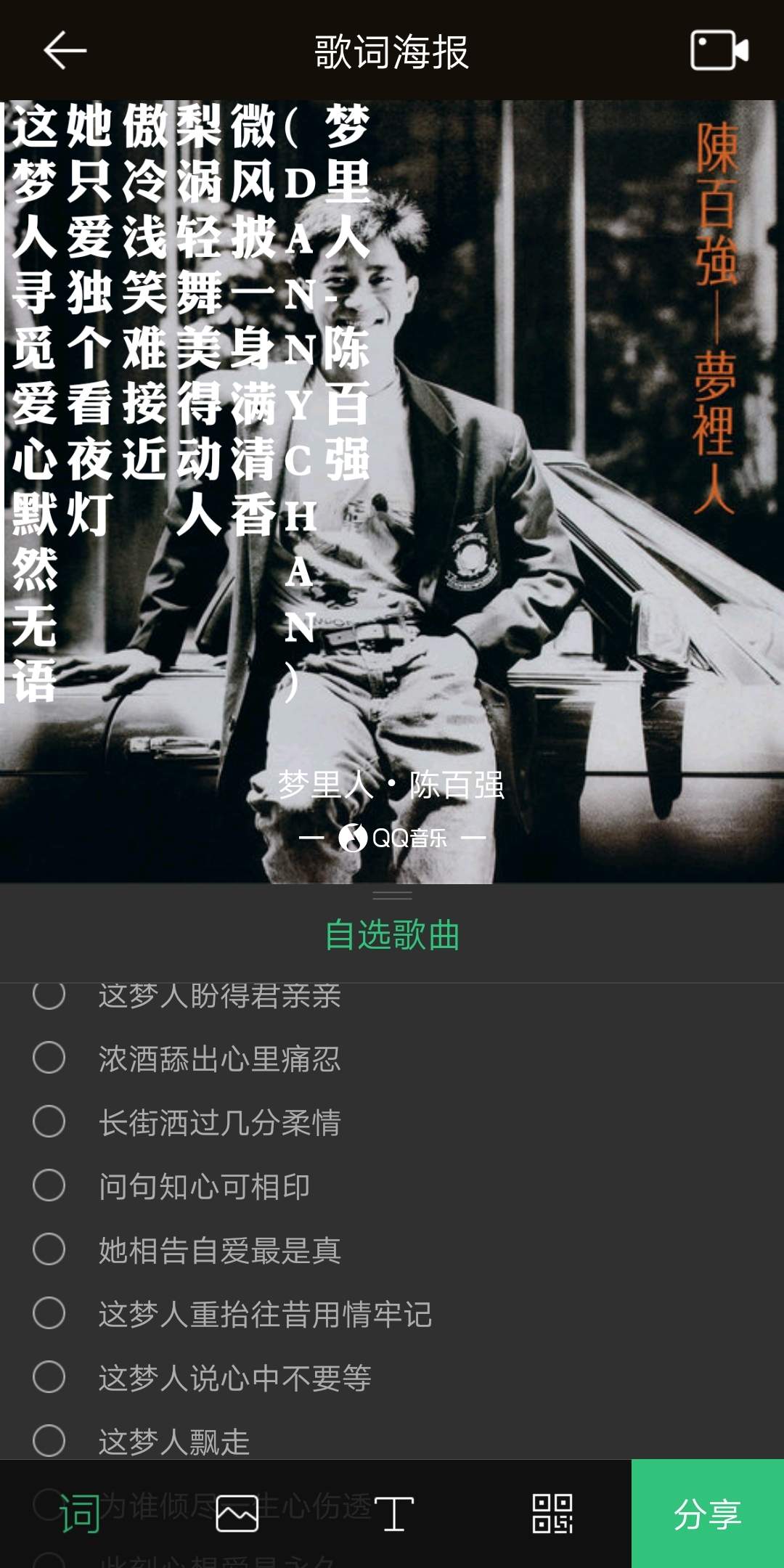Open the QR code tab
This screenshot has height=1568, width=784.
tap(552, 1514)
